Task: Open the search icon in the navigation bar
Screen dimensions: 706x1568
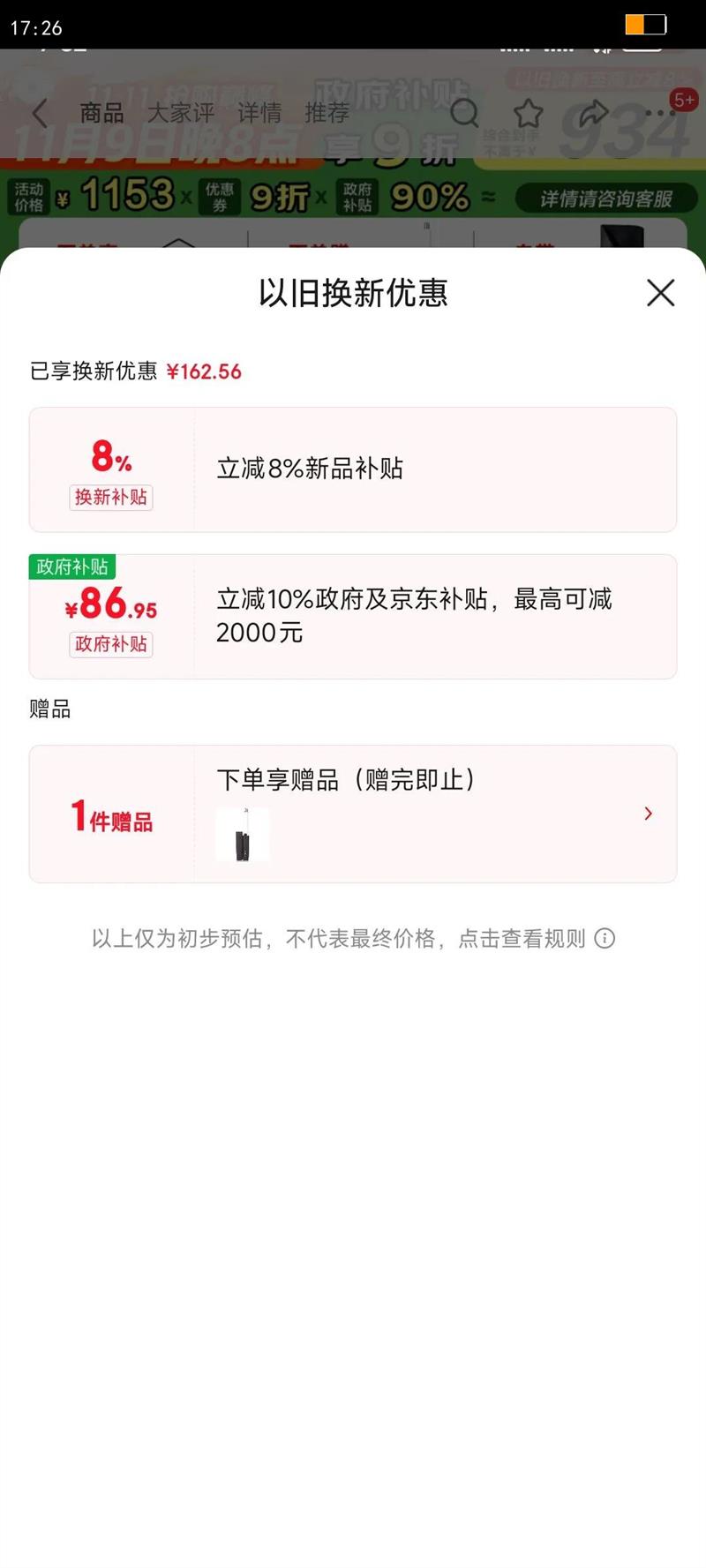Action: click(x=464, y=114)
